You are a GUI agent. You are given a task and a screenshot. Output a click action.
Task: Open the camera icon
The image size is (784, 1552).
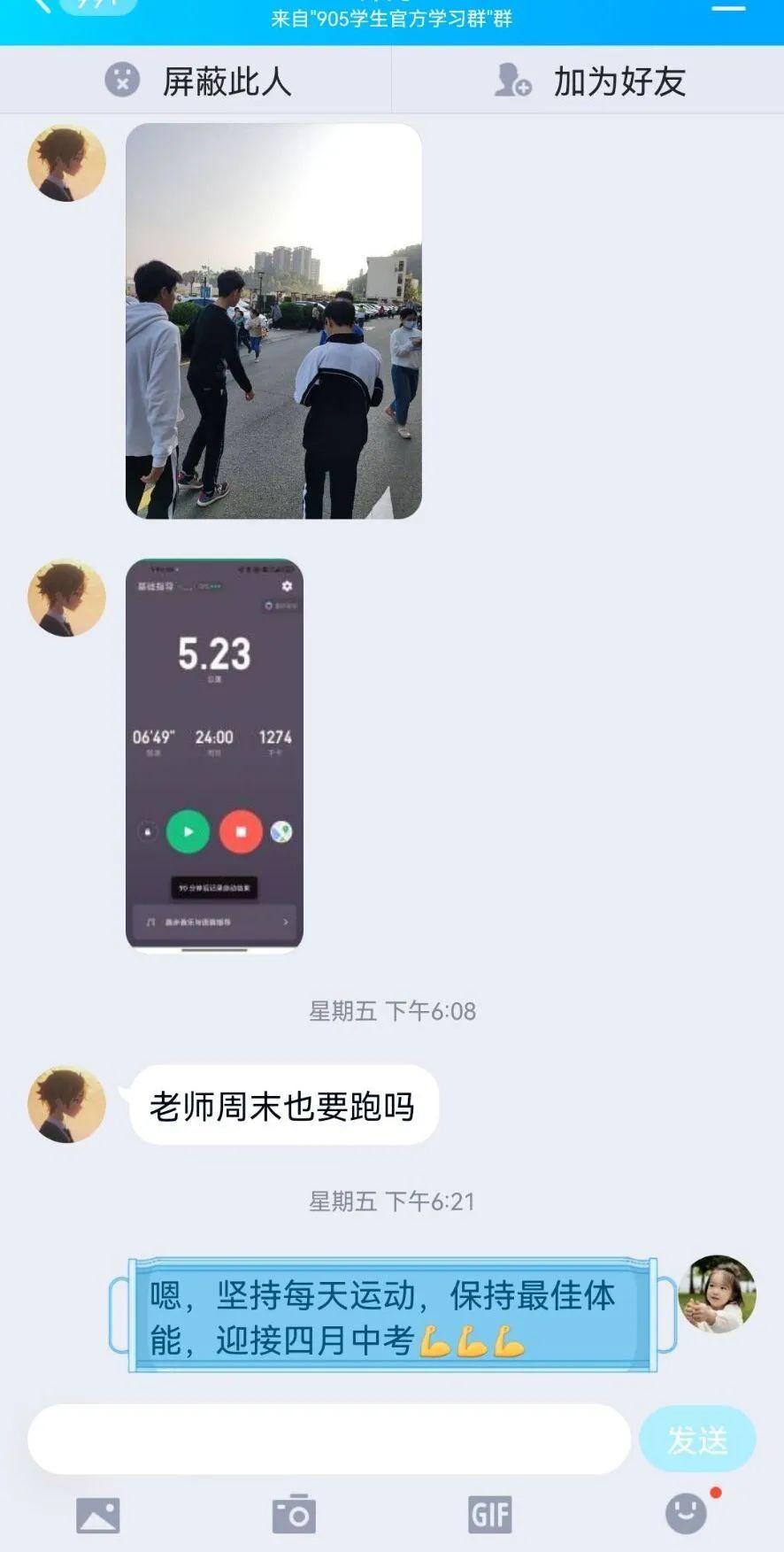[294, 1514]
